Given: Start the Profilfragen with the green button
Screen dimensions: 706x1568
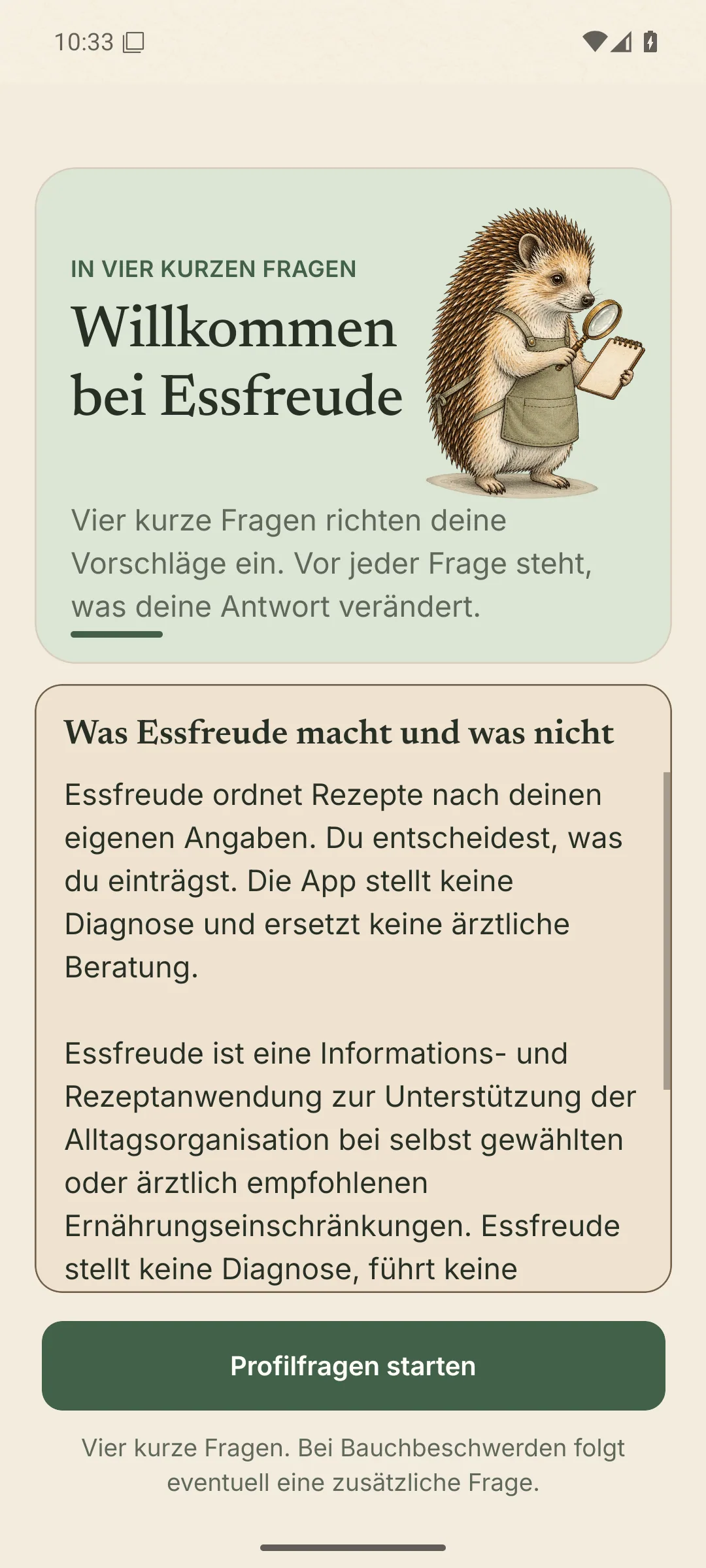Looking at the screenshot, I should pyautogui.click(x=353, y=1365).
